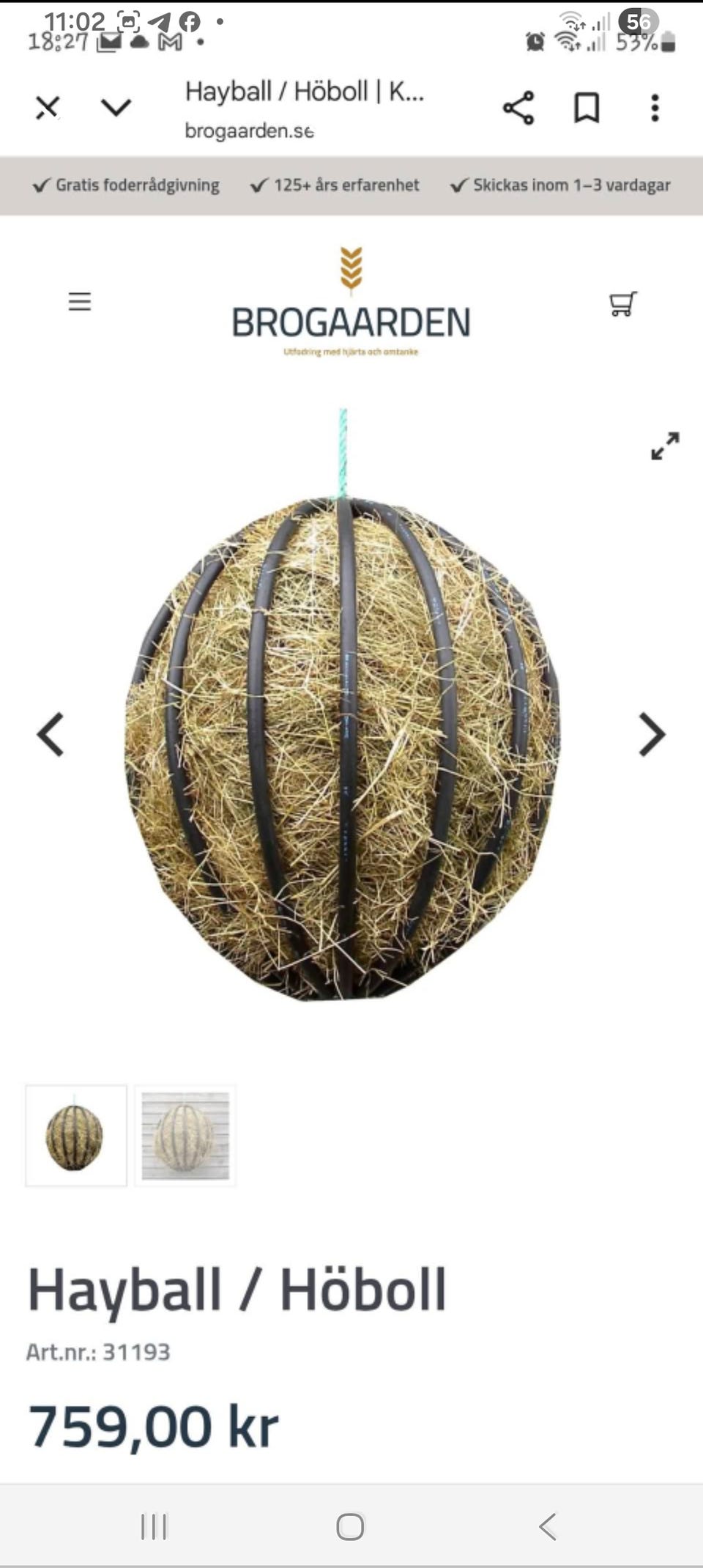Select the second thumbnail with wooden background

coord(185,1136)
